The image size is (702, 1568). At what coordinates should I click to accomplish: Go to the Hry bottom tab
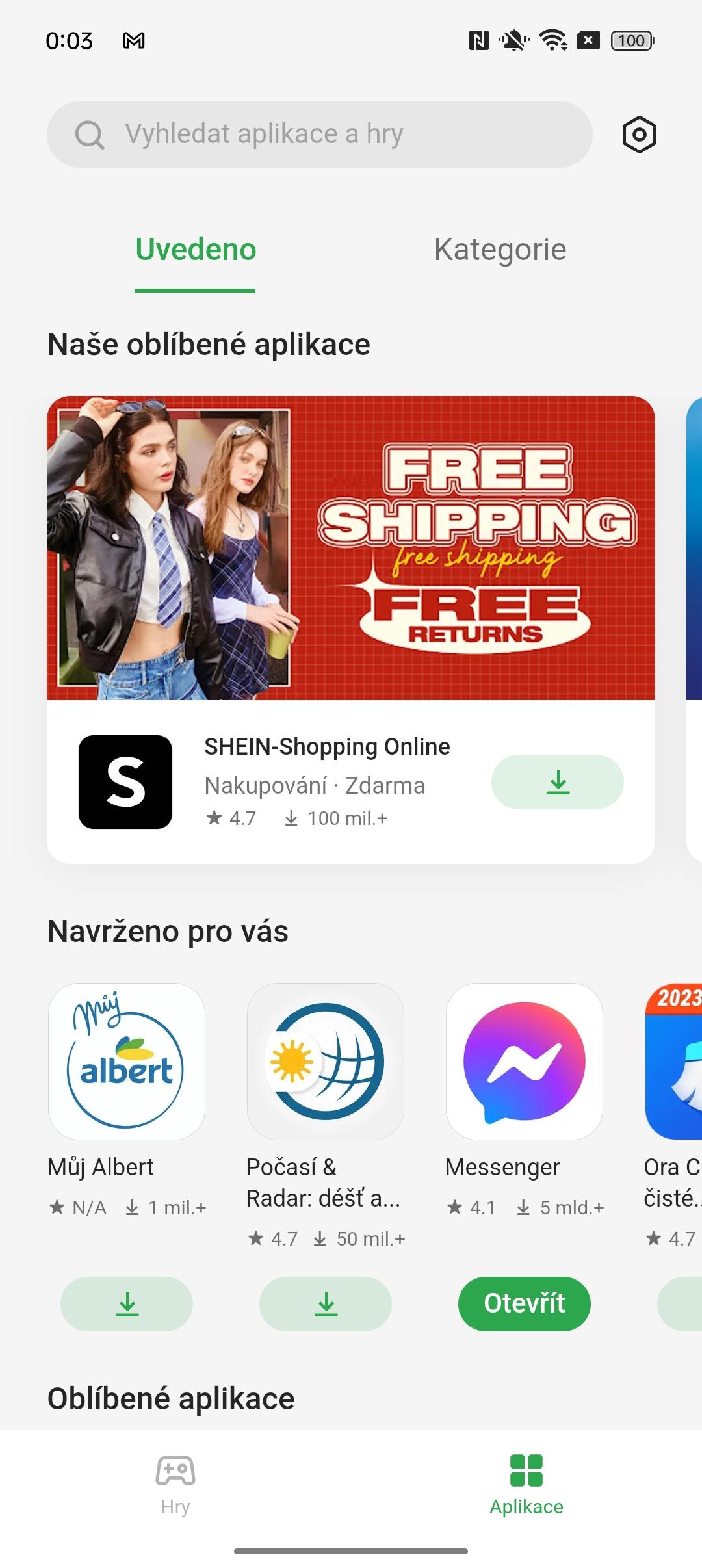coord(175,1485)
